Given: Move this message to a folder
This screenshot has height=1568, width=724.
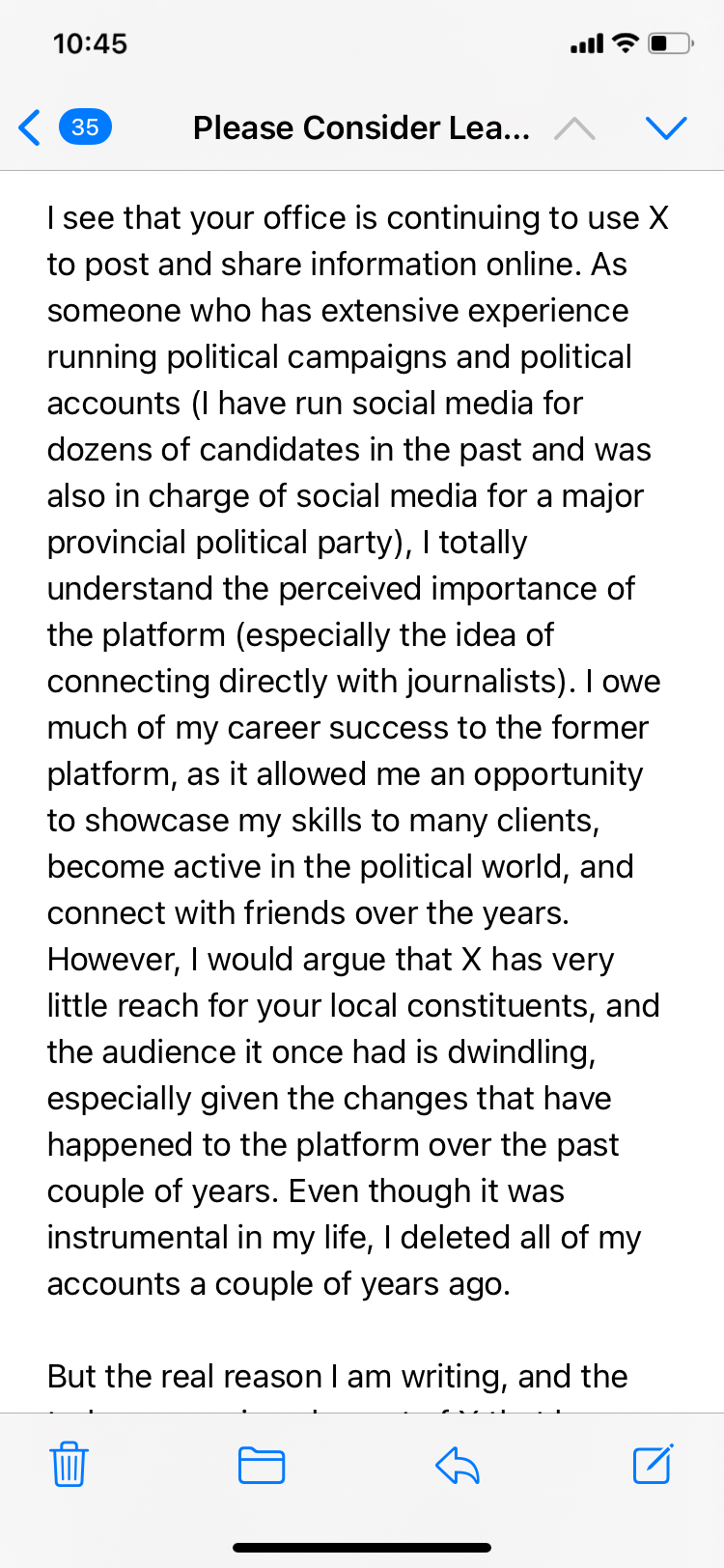Looking at the screenshot, I should [x=262, y=1465].
